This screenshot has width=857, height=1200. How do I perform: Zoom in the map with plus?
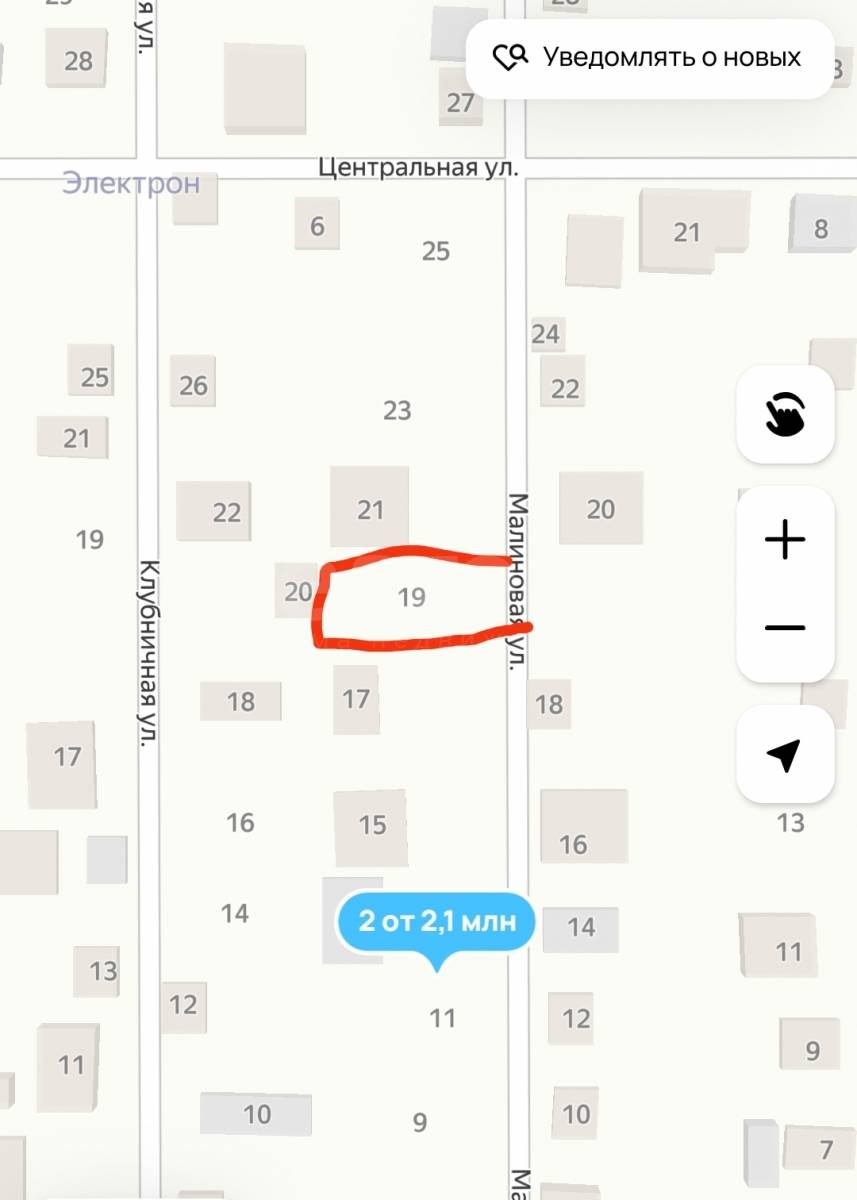pyautogui.click(x=785, y=540)
